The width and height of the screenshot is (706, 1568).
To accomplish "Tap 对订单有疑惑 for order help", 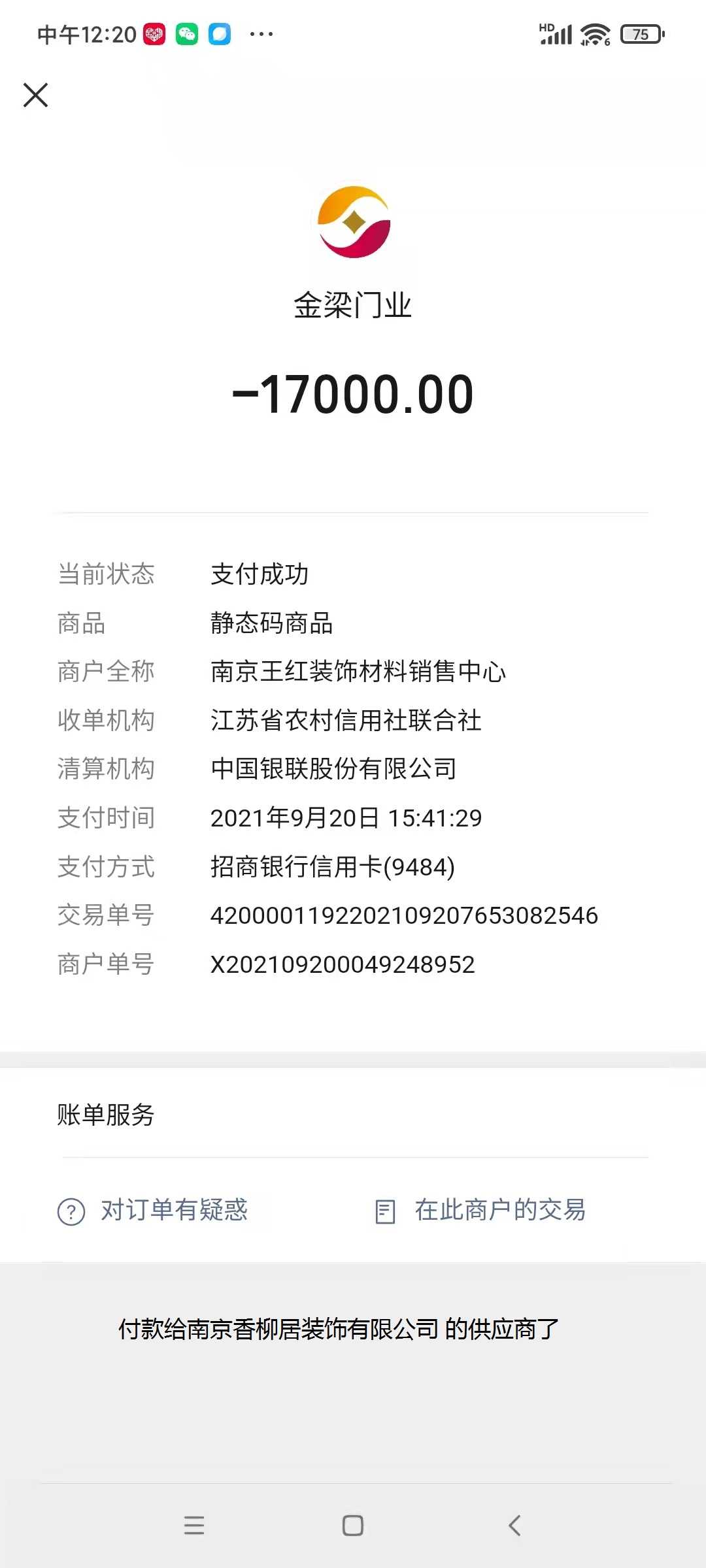I will (x=153, y=1211).
